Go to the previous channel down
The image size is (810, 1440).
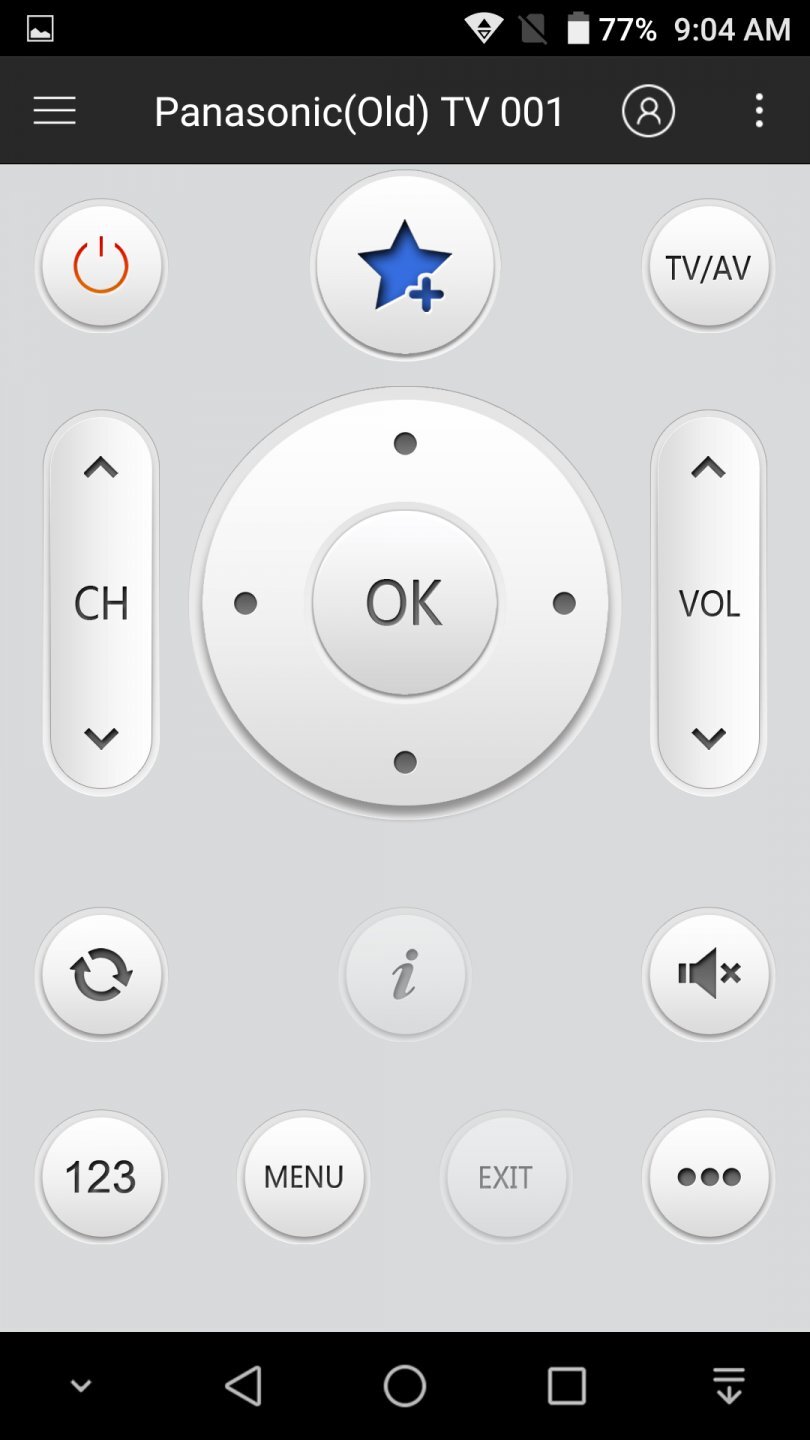[101, 738]
